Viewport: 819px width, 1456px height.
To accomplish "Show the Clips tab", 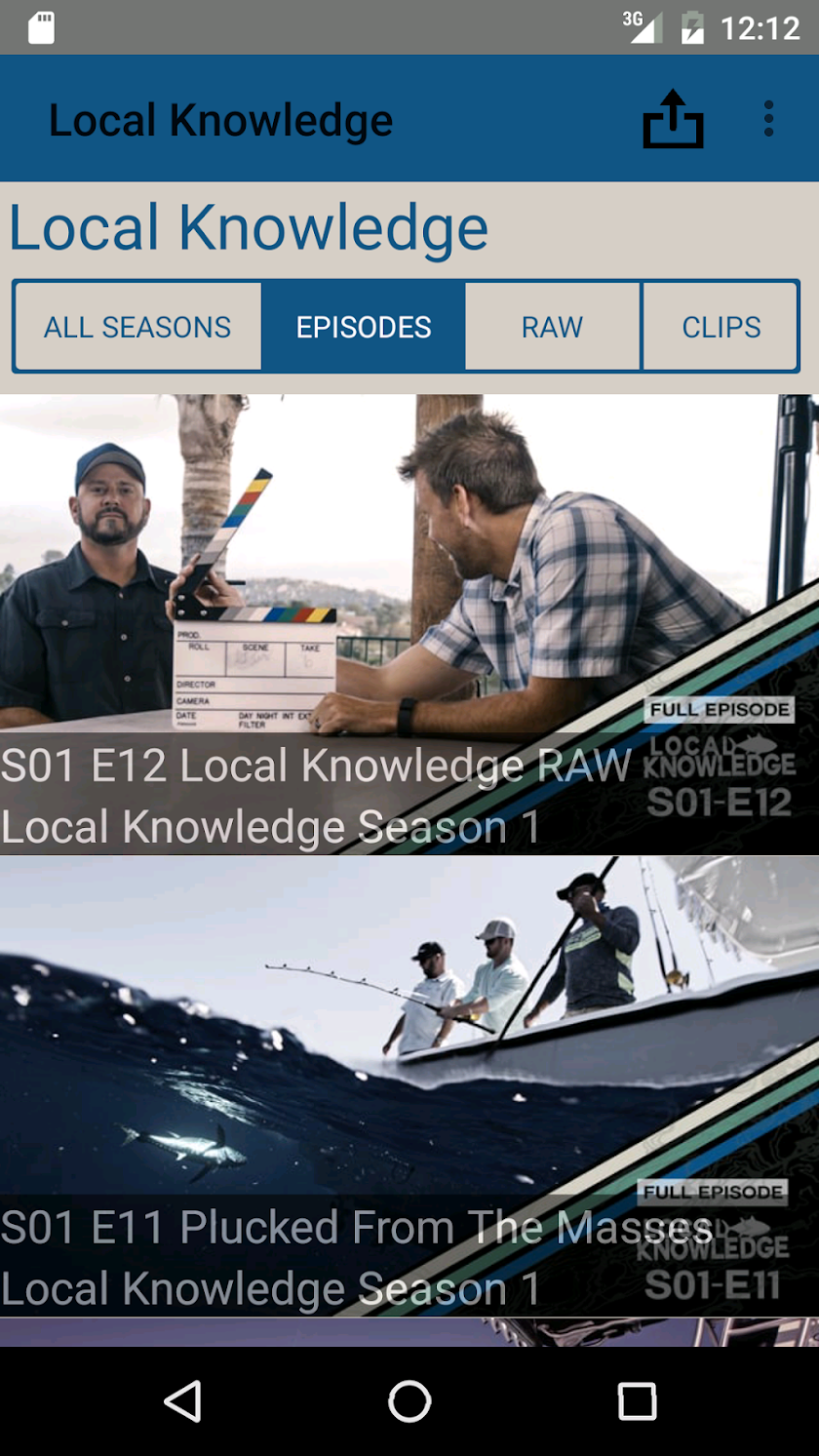I will pos(721,327).
